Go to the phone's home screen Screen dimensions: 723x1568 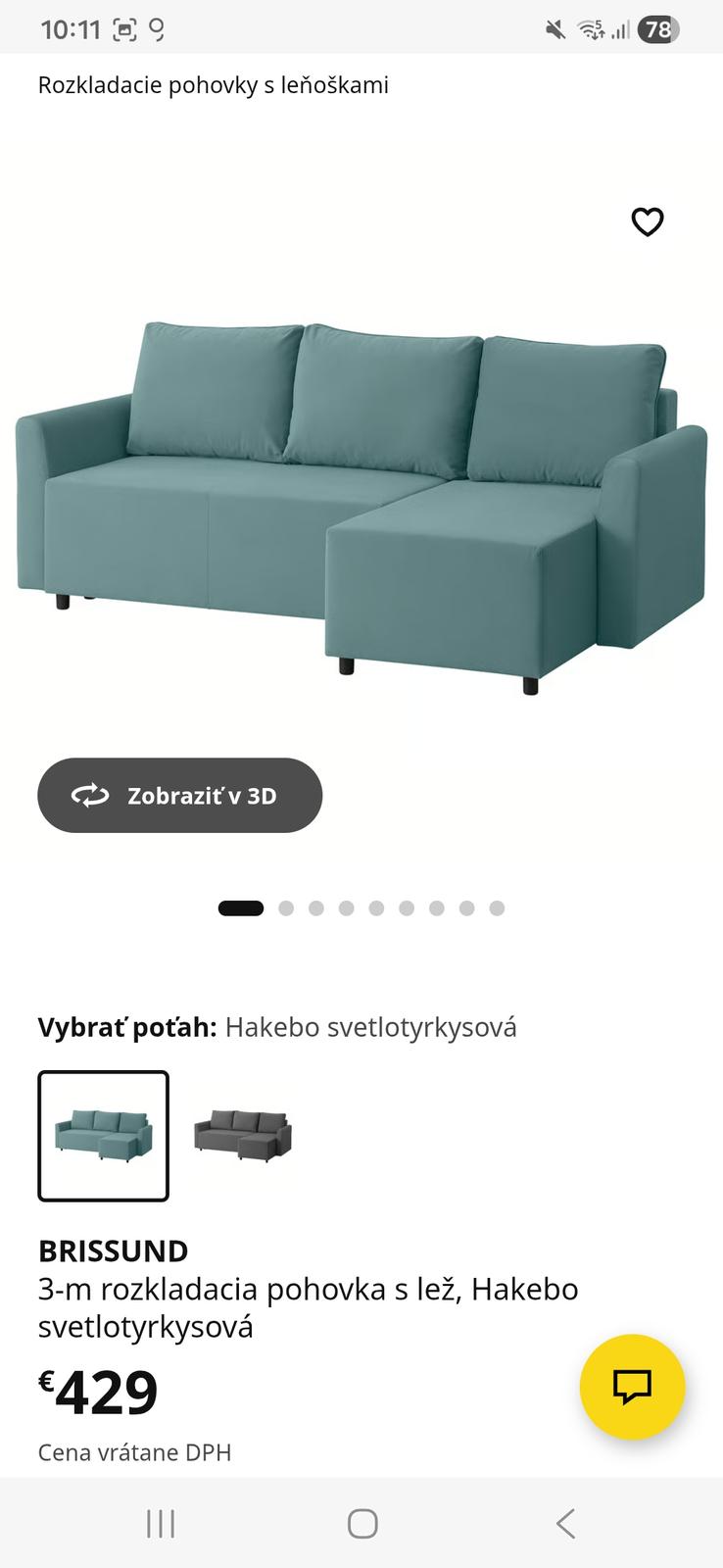pos(362,1523)
